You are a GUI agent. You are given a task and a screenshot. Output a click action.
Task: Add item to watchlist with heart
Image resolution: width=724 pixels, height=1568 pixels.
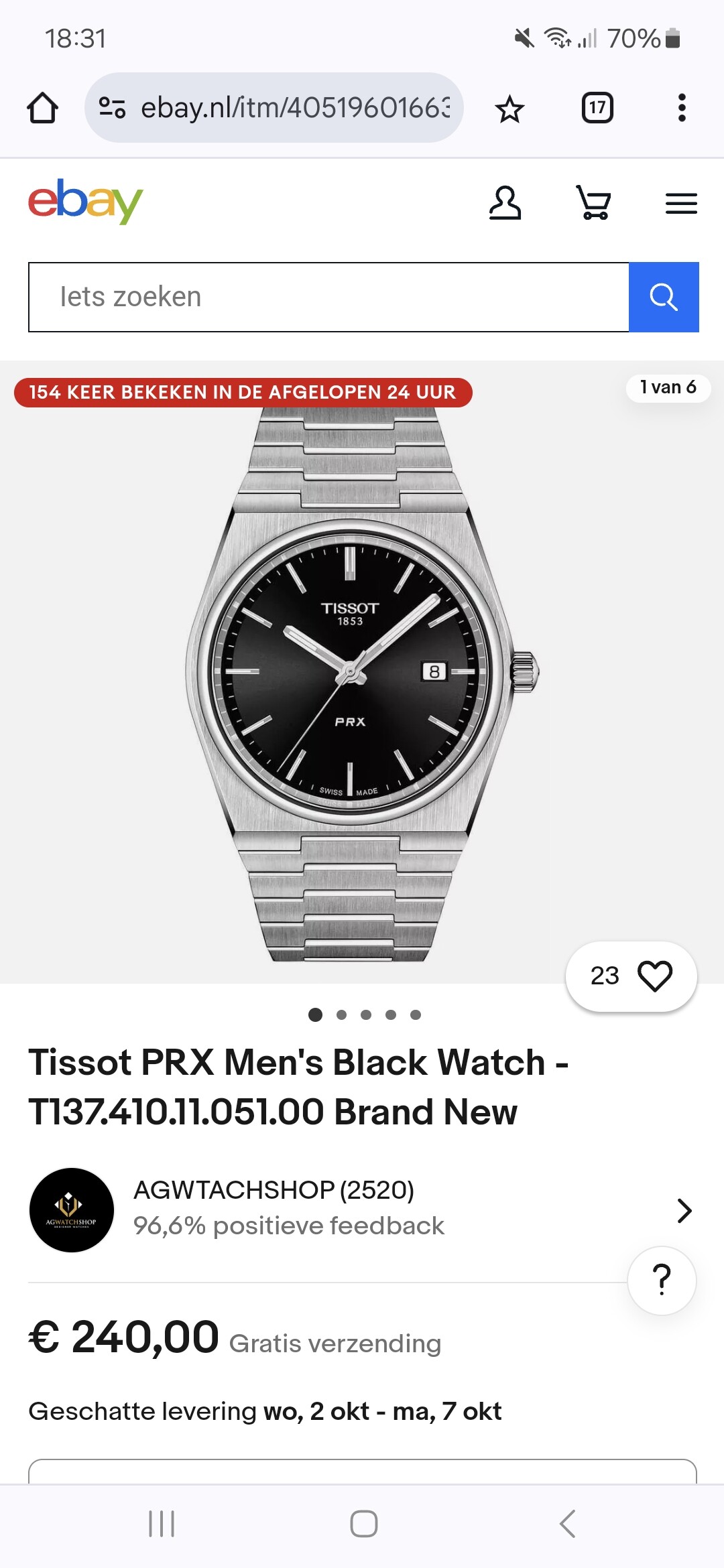[631, 976]
